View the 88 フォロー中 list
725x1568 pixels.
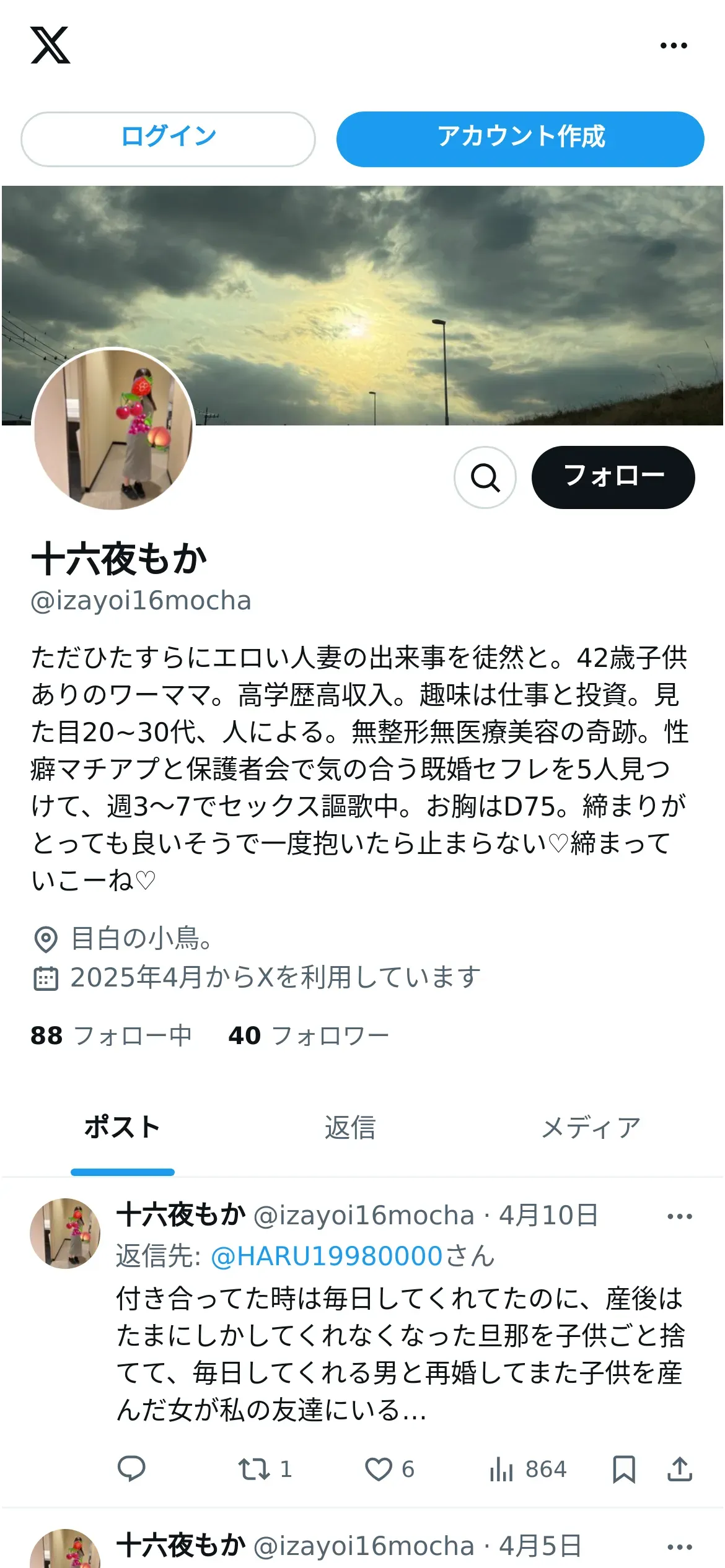112,1035
